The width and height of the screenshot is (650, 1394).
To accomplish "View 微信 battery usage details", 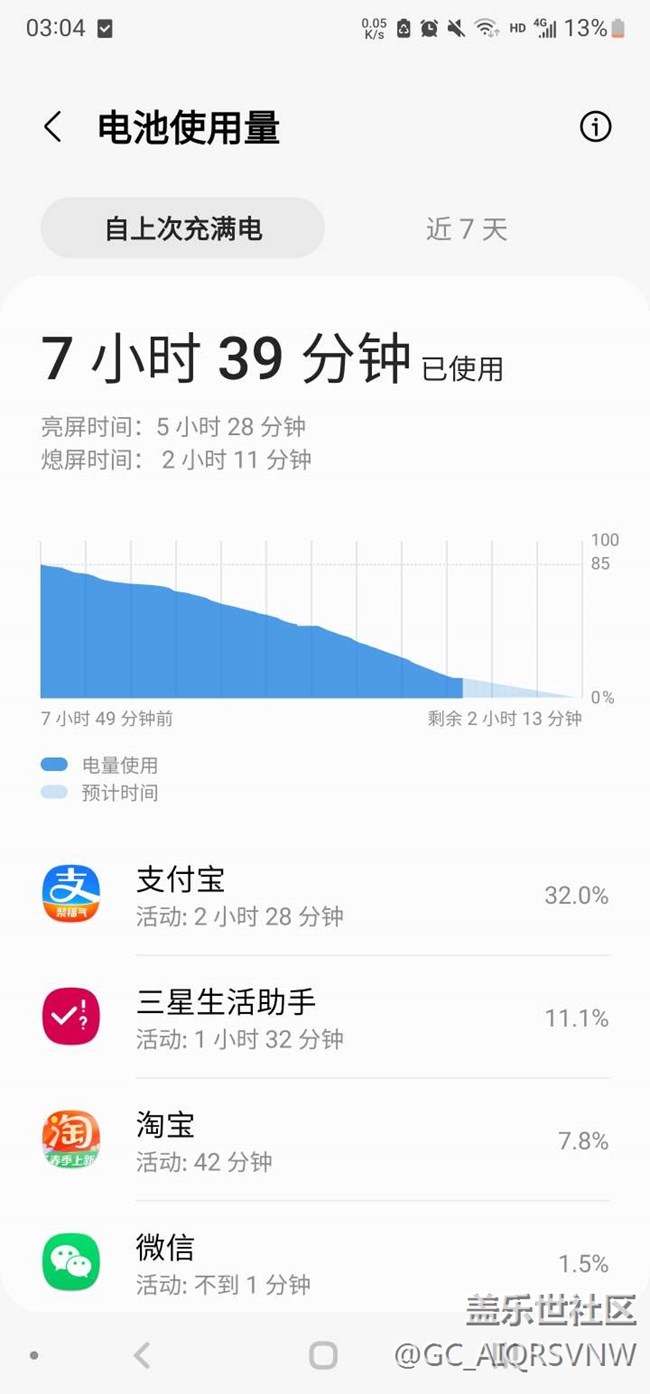I will point(325,1262).
